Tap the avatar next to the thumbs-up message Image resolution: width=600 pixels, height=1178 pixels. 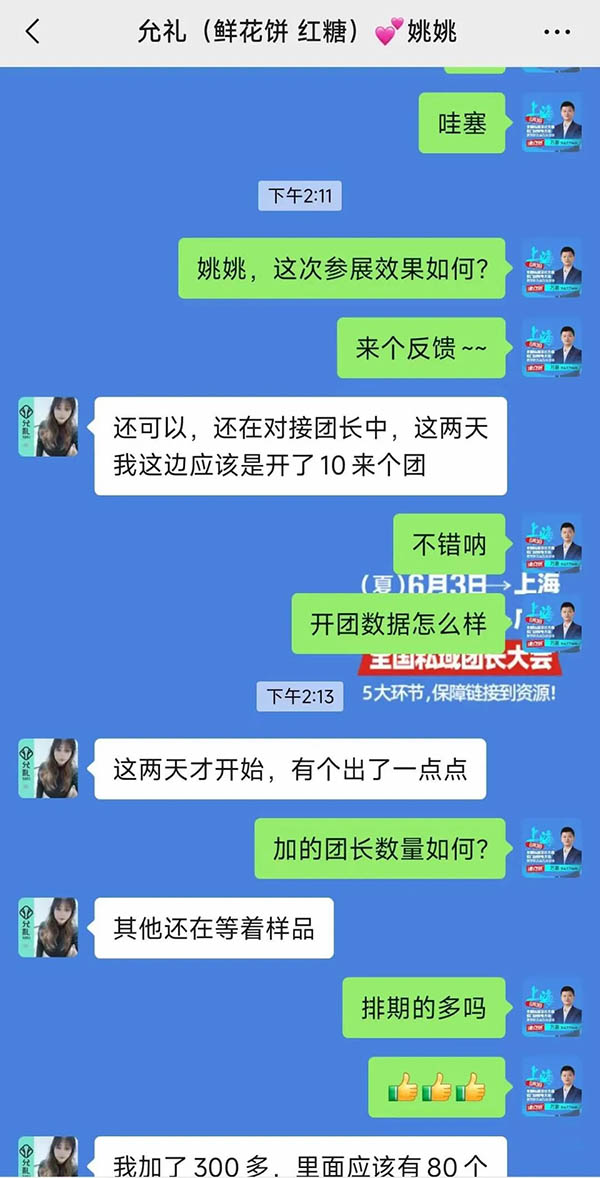point(551,1087)
